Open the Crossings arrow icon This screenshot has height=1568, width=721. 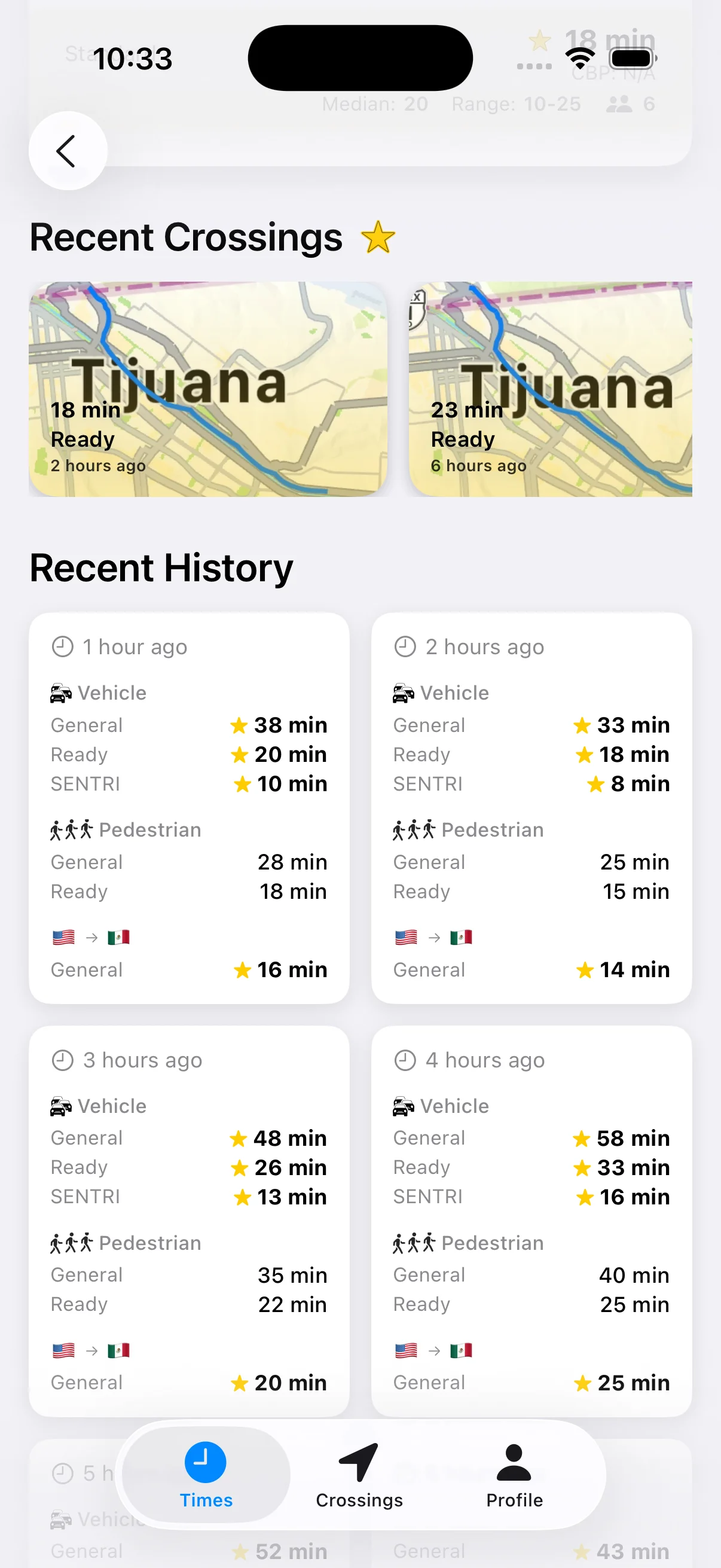coord(359,1461)
